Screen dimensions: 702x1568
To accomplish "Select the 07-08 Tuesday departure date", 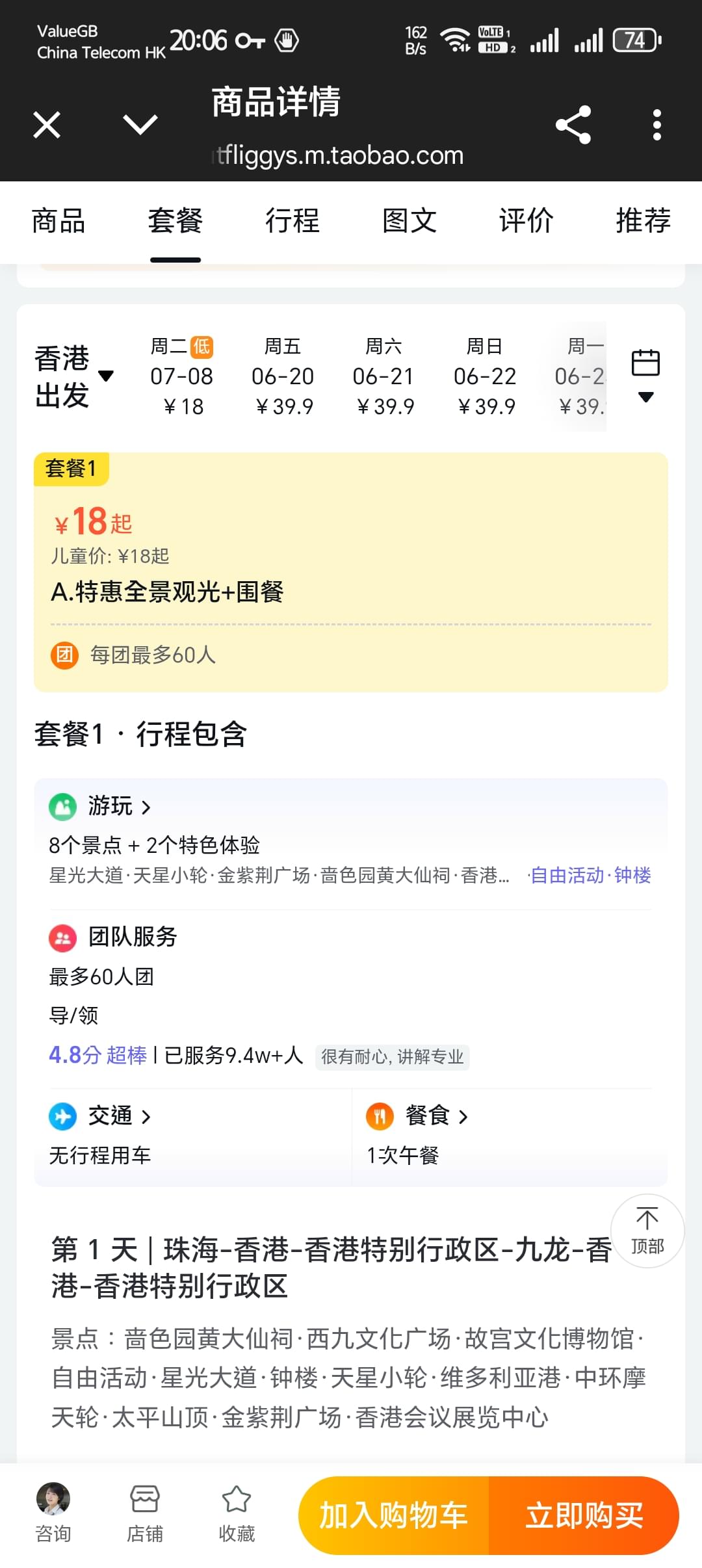I will [x=182, y=376].
